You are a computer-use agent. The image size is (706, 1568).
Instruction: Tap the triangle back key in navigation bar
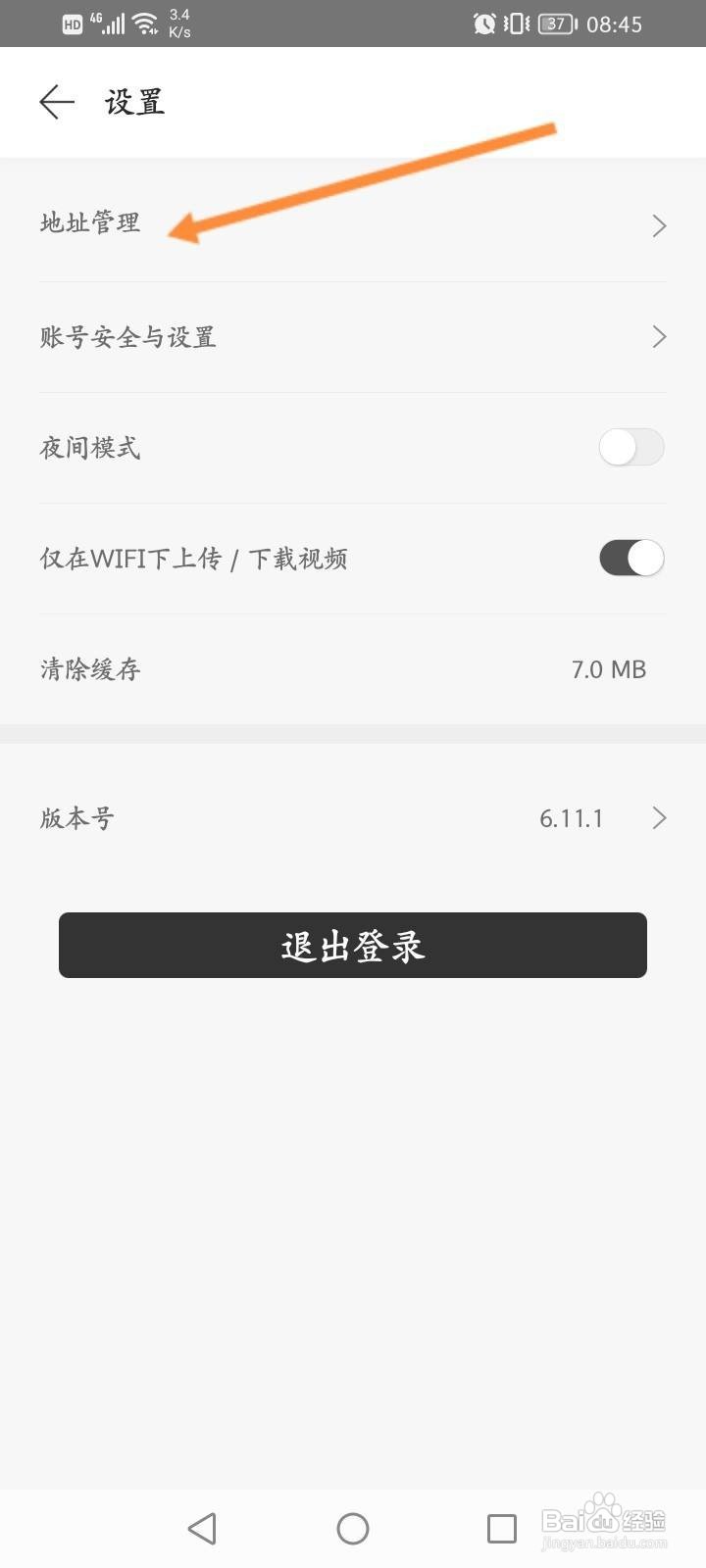(203, 1528)
